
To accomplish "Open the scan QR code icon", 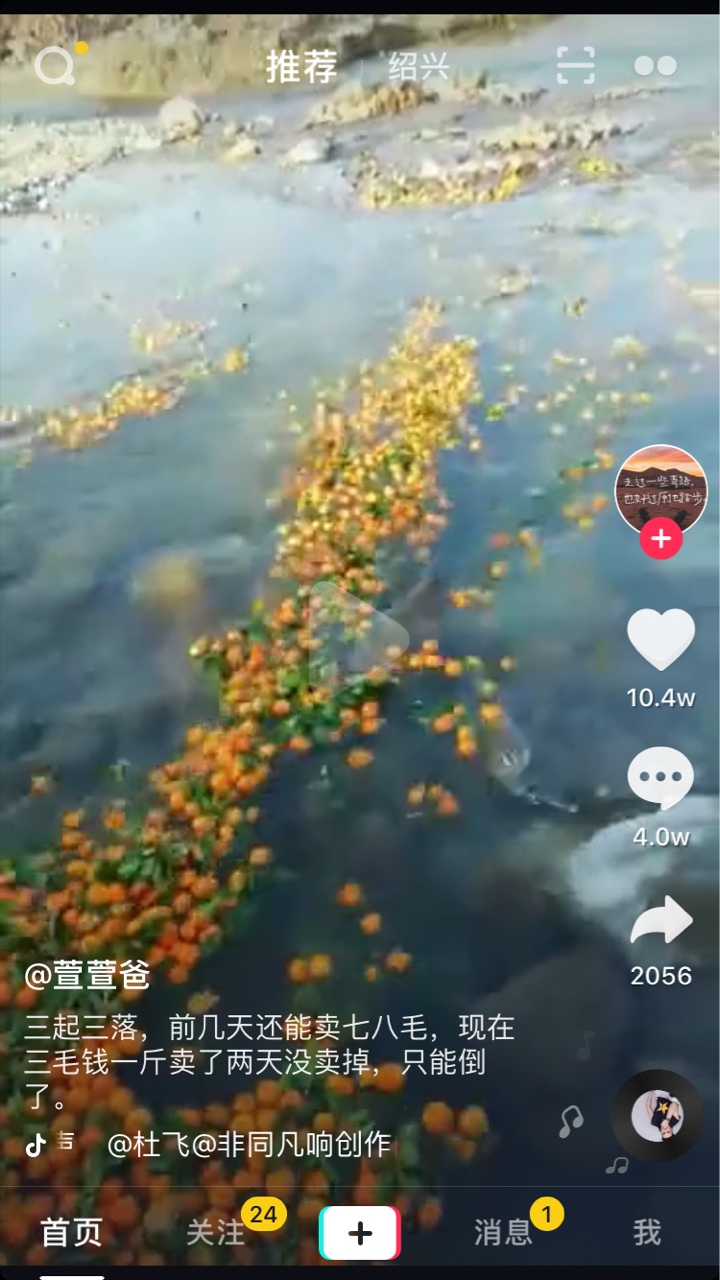I will 575,66.
